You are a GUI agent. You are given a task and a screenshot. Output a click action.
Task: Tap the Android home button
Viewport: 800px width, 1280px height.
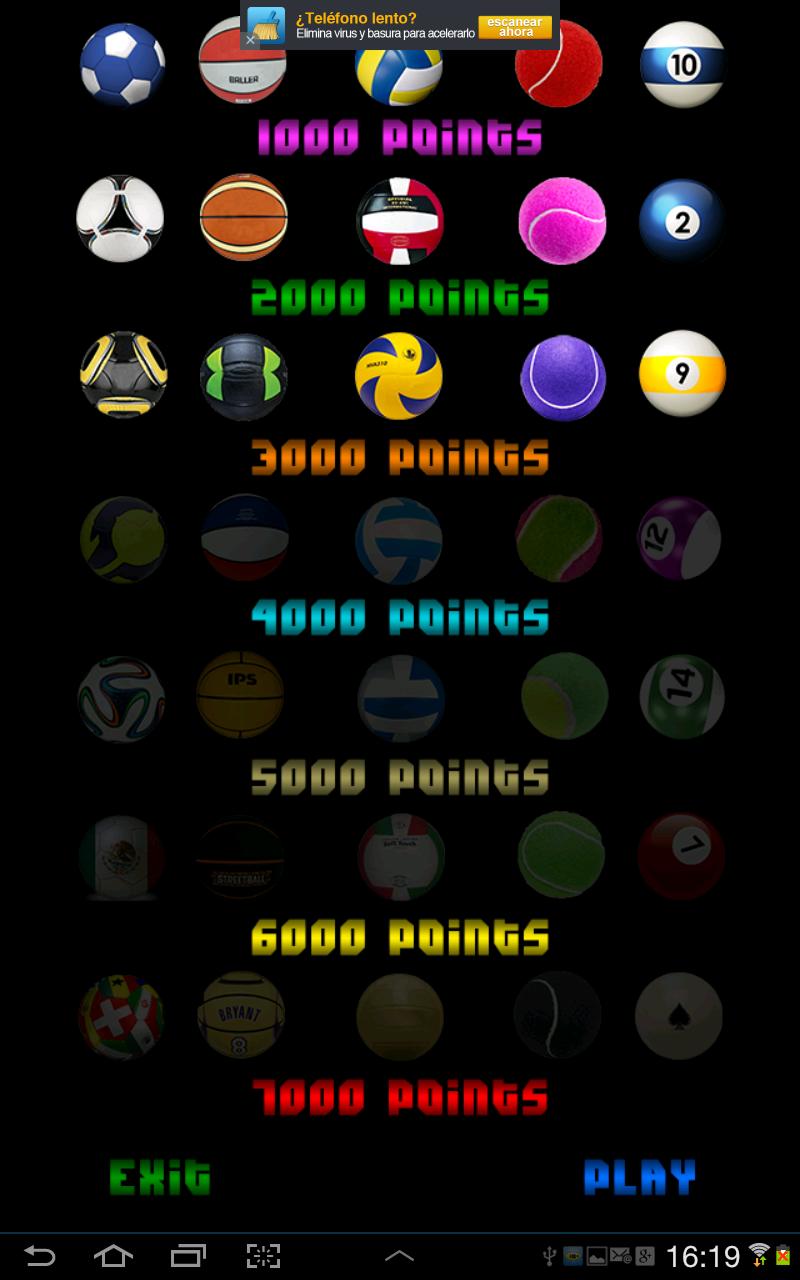click(113, 1256)
